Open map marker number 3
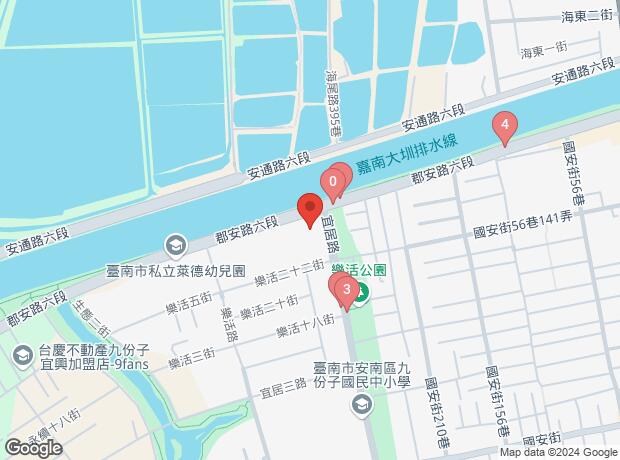The image size is (620, 460). (347, 293)
